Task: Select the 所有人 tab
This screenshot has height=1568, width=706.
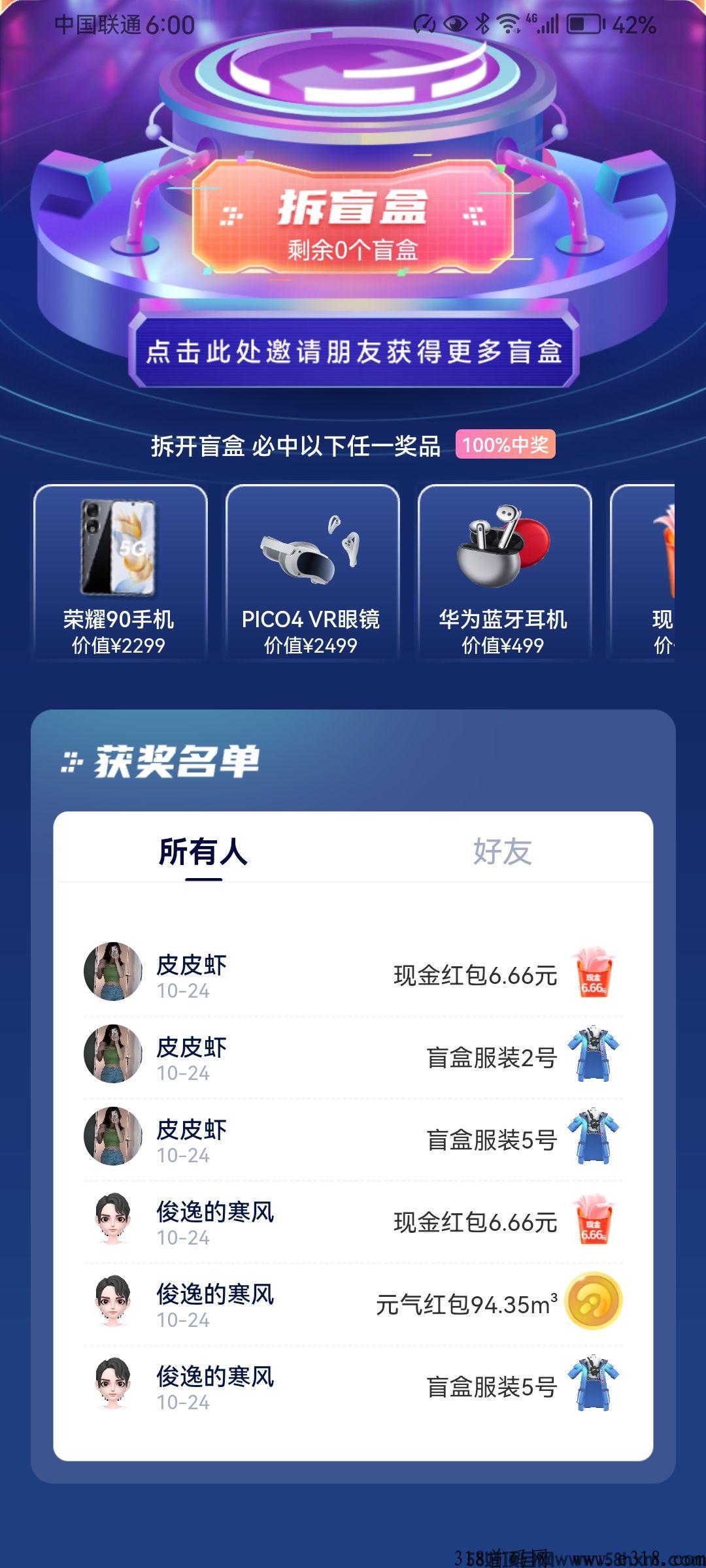Action: coord(203,851)
